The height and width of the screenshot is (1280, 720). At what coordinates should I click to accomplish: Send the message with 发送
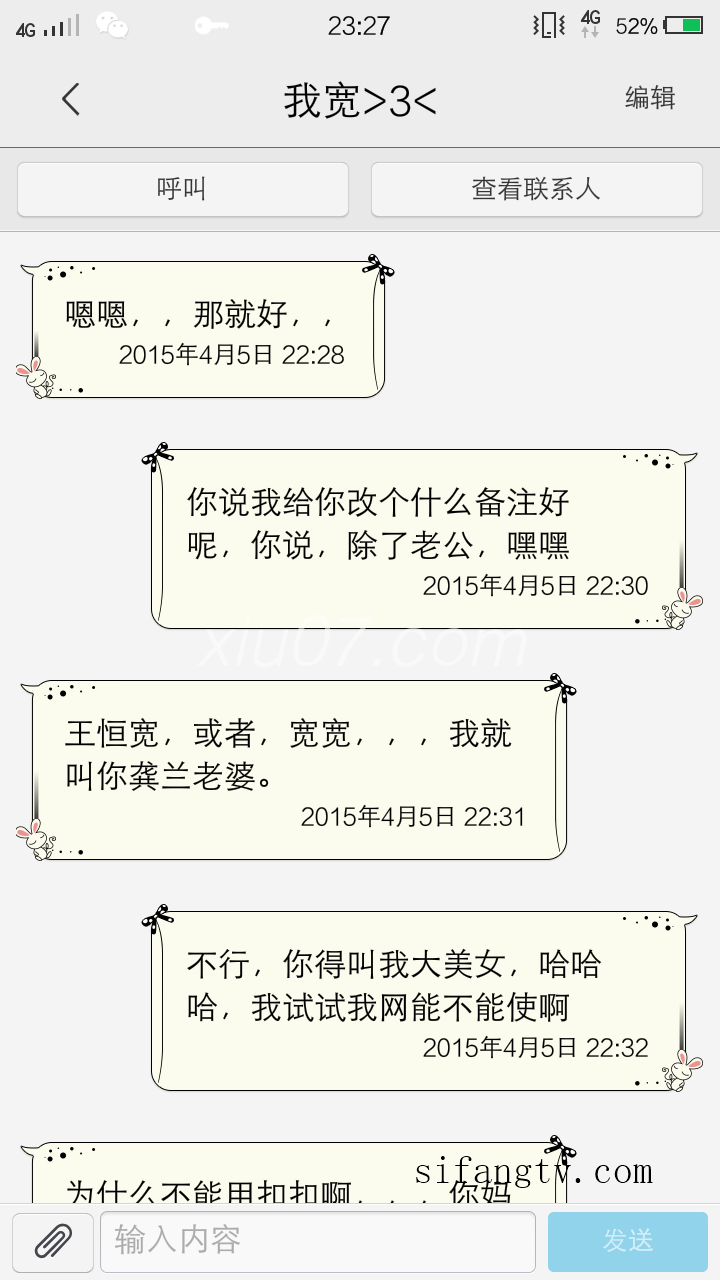tap(627, 1242)
